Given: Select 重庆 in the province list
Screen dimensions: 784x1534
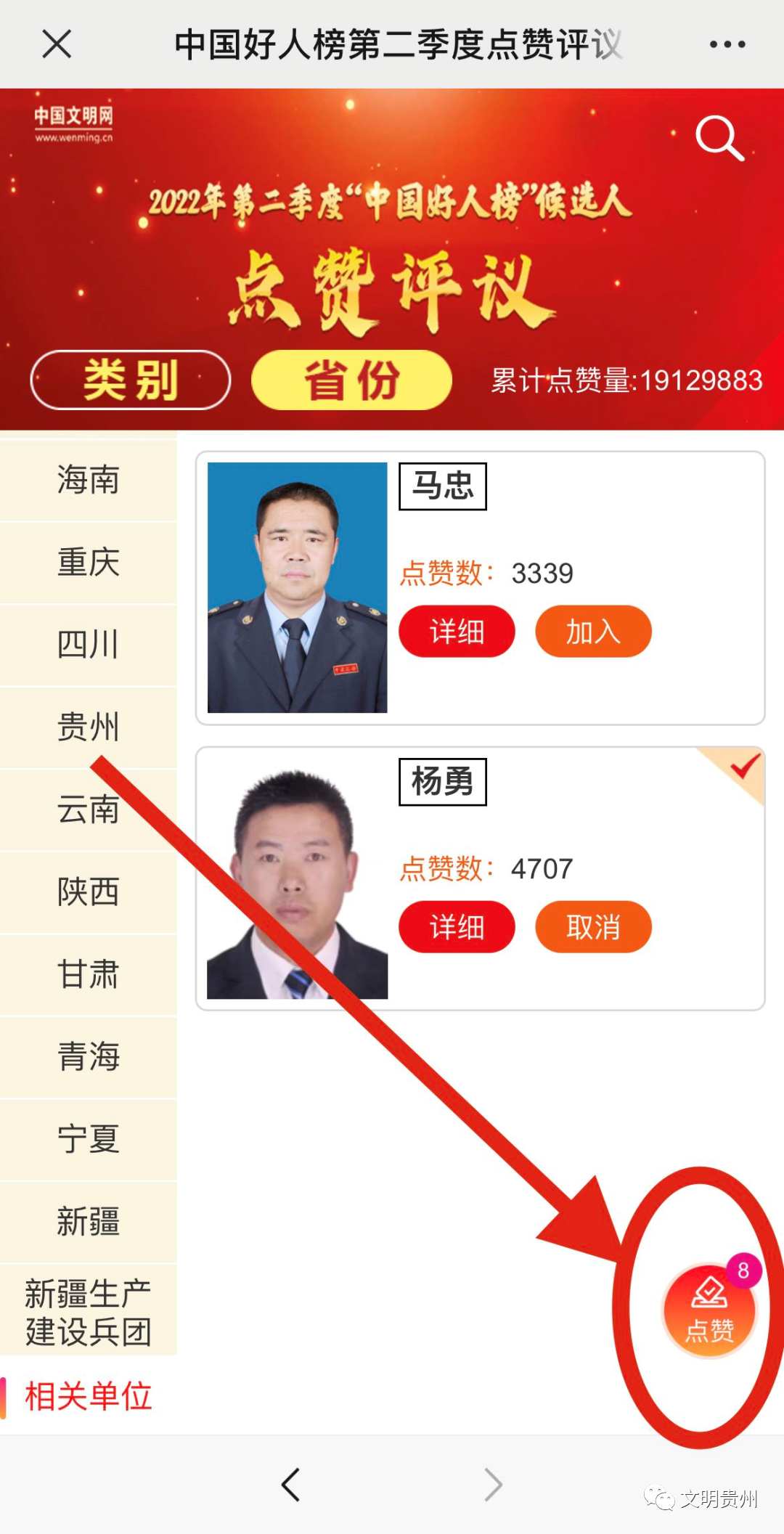Looking at the screenshot, I should 88,563.
